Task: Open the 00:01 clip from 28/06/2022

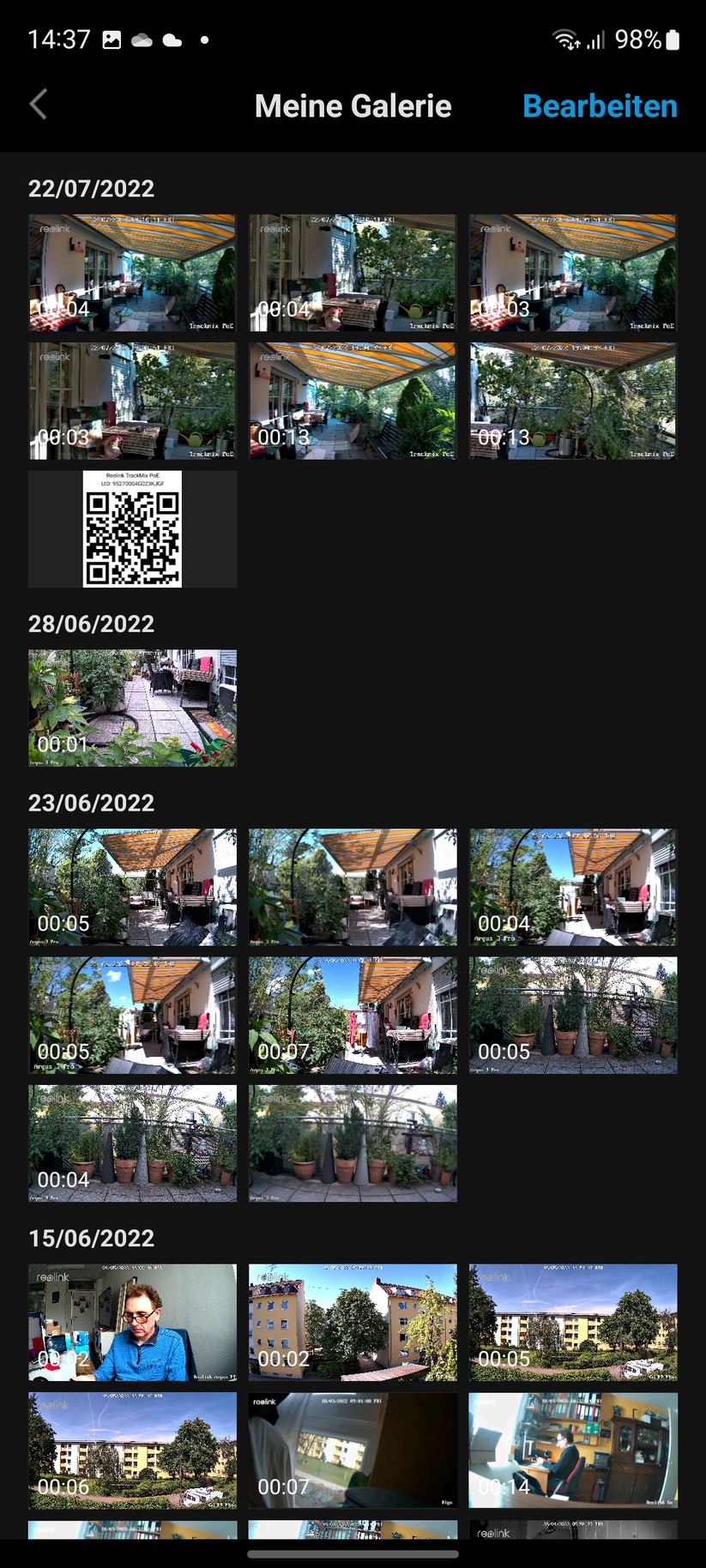Action: tap(132, 708)
